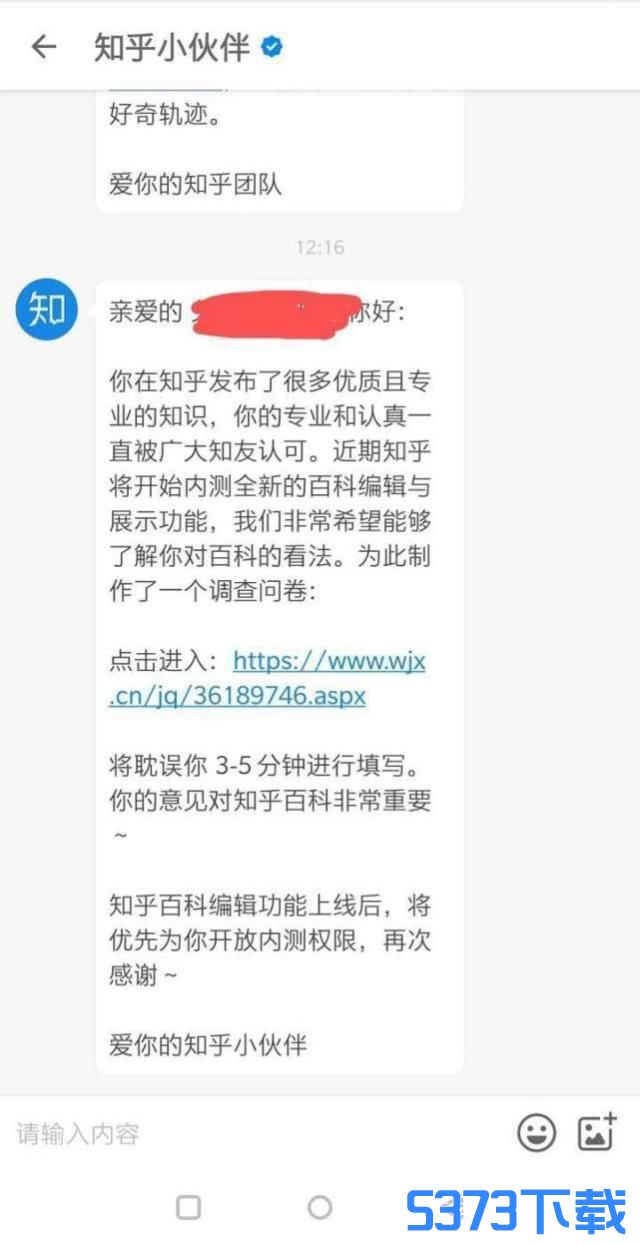Open recent apps from navigation bar

[188, 1207]
